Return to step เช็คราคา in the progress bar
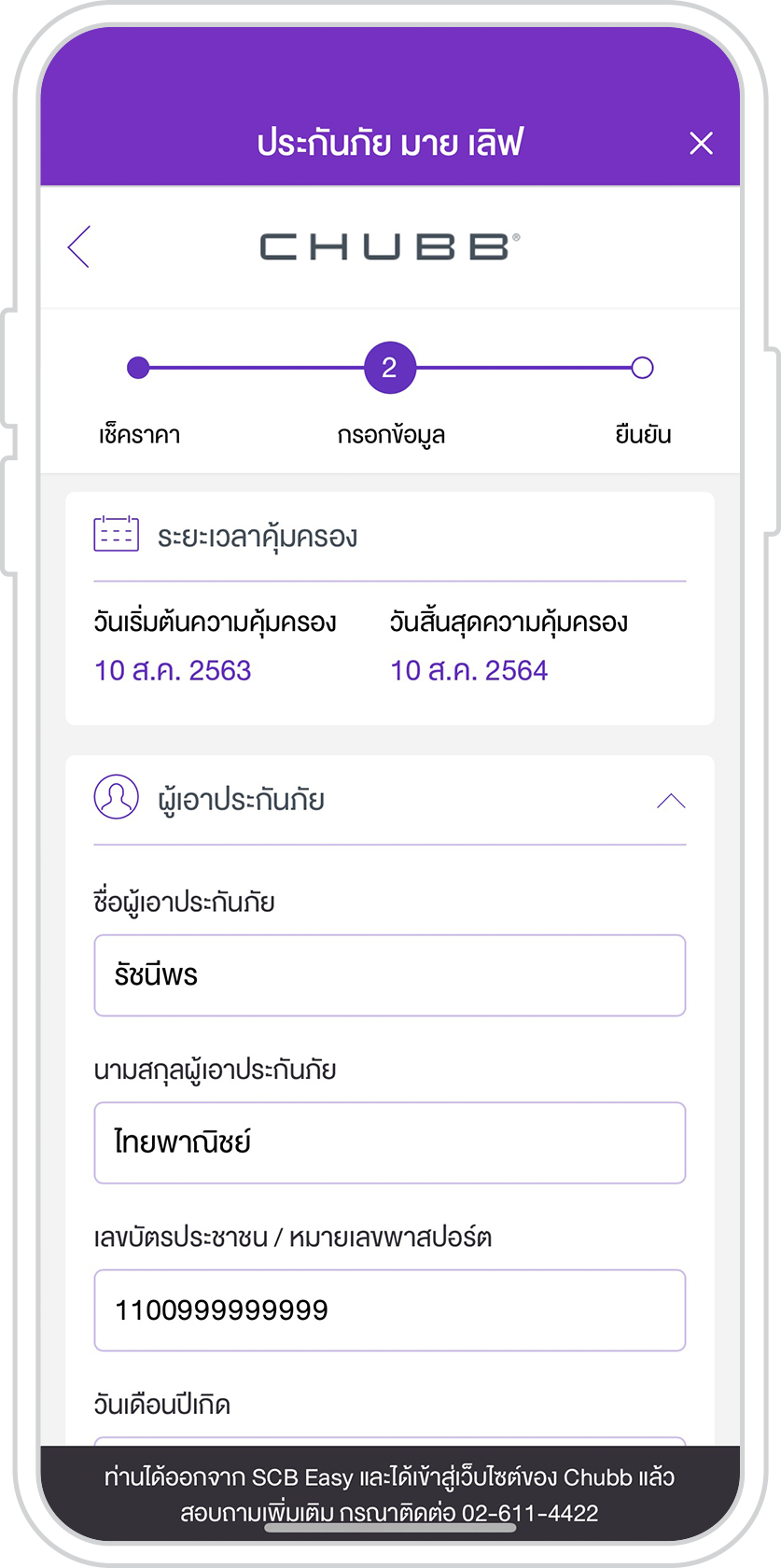Screen dimensions: 781x1568 [138, 368]
